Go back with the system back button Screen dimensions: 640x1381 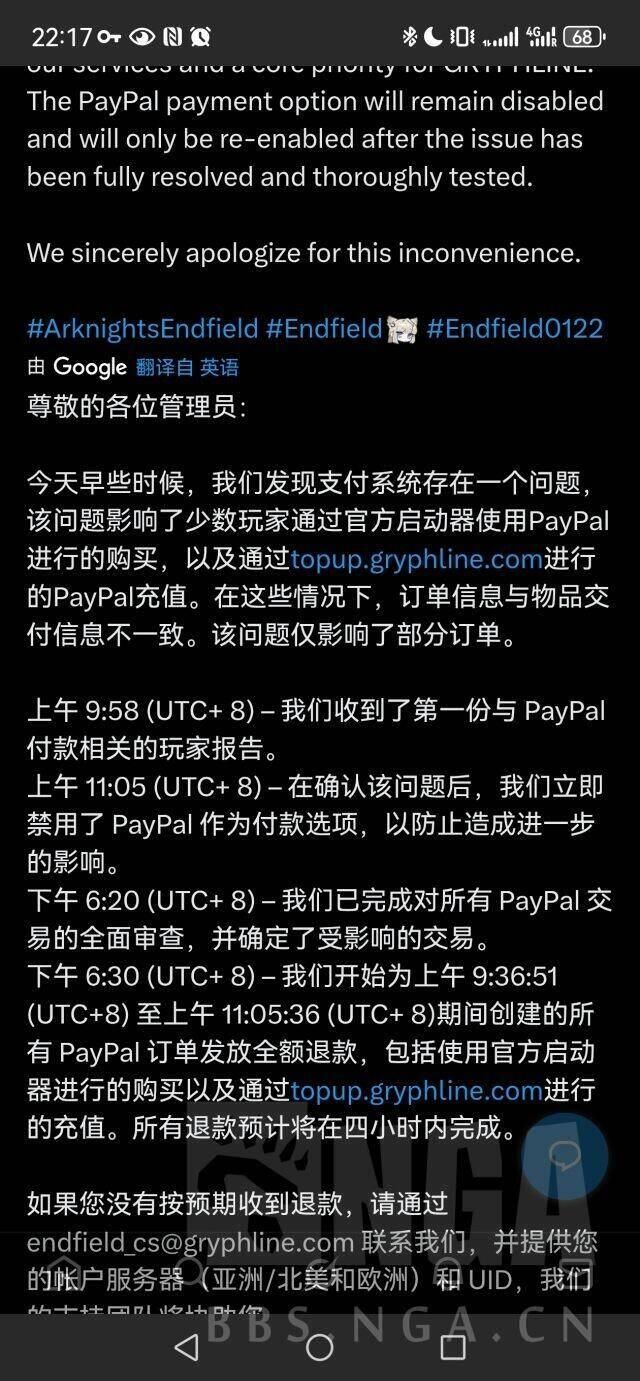click(x=186, y=1347)
